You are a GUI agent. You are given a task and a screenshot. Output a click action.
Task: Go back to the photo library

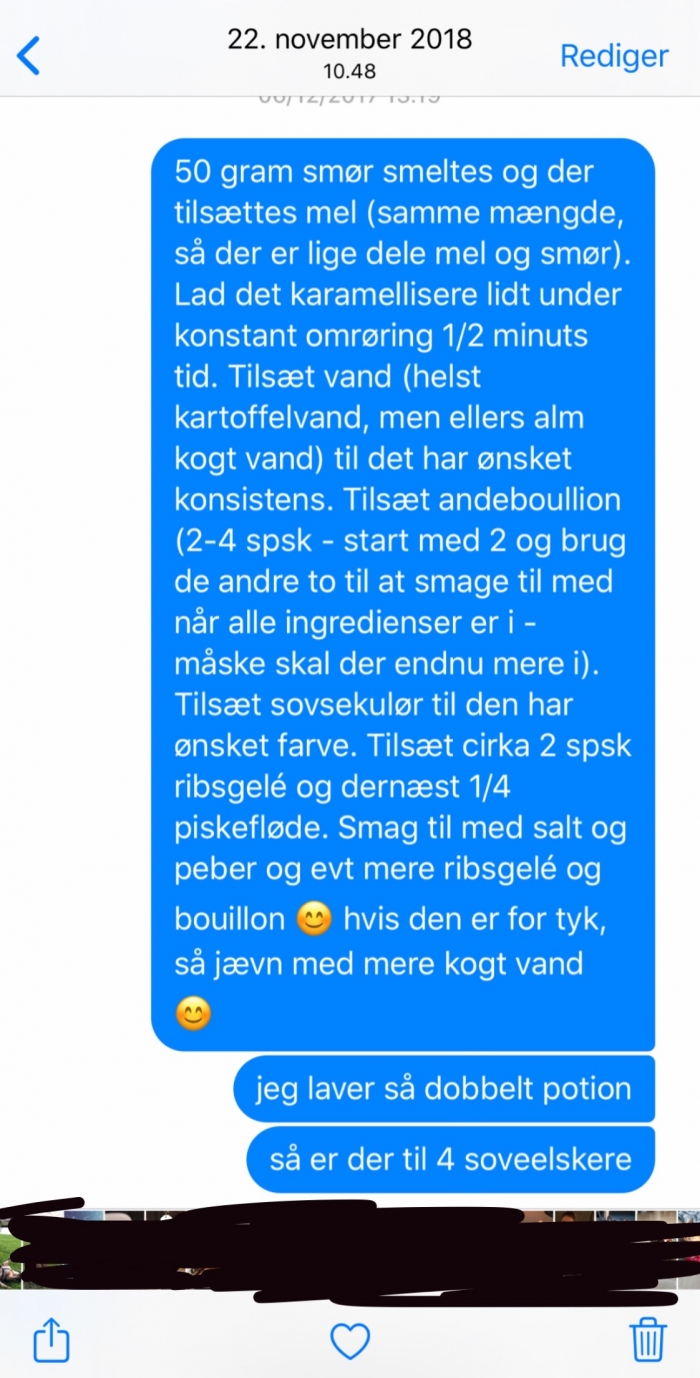tap(29, 56)
